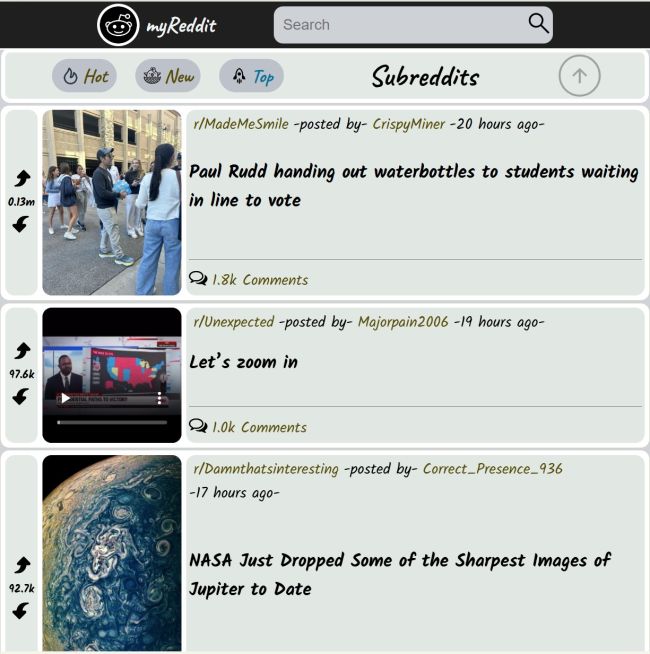Switch to the Top filter
The height and width of the screenshot is (654, 650).
251,76
